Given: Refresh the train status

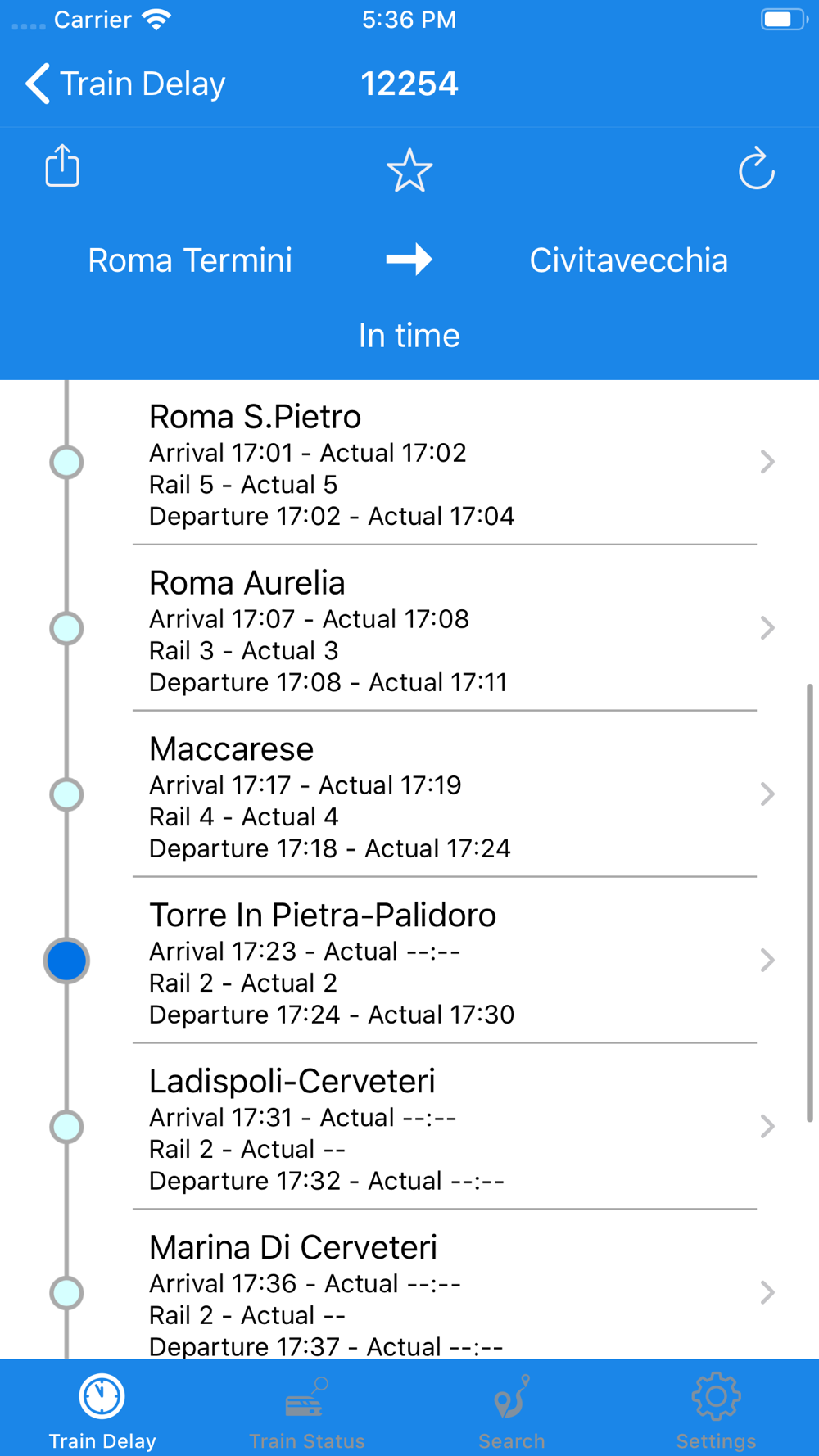Looking at the screenshot, I should (756, 169).
